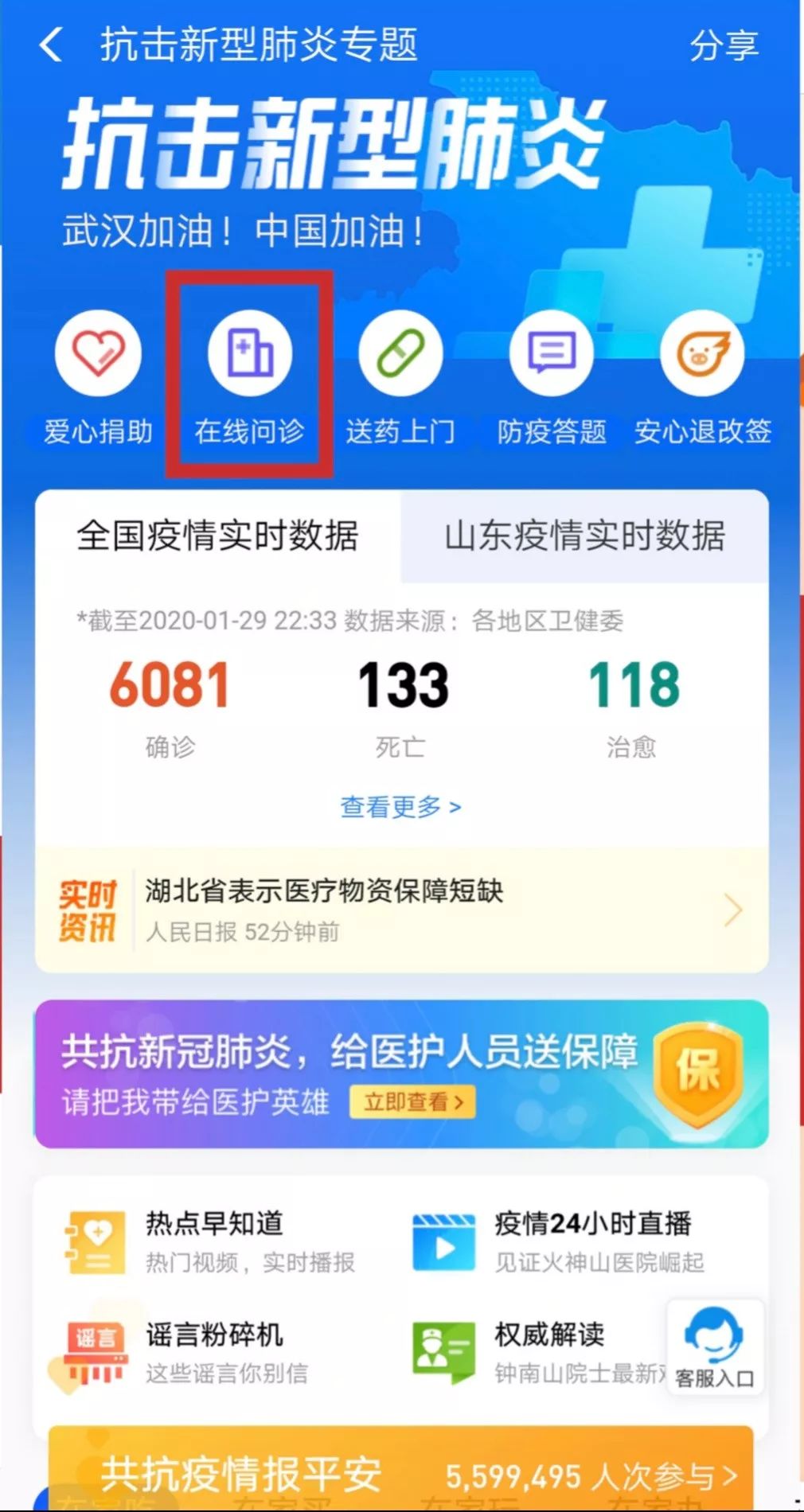This screenshot has height=1512, width=804.
Task: Open 防疫答题 quiz
Action: 552,376
